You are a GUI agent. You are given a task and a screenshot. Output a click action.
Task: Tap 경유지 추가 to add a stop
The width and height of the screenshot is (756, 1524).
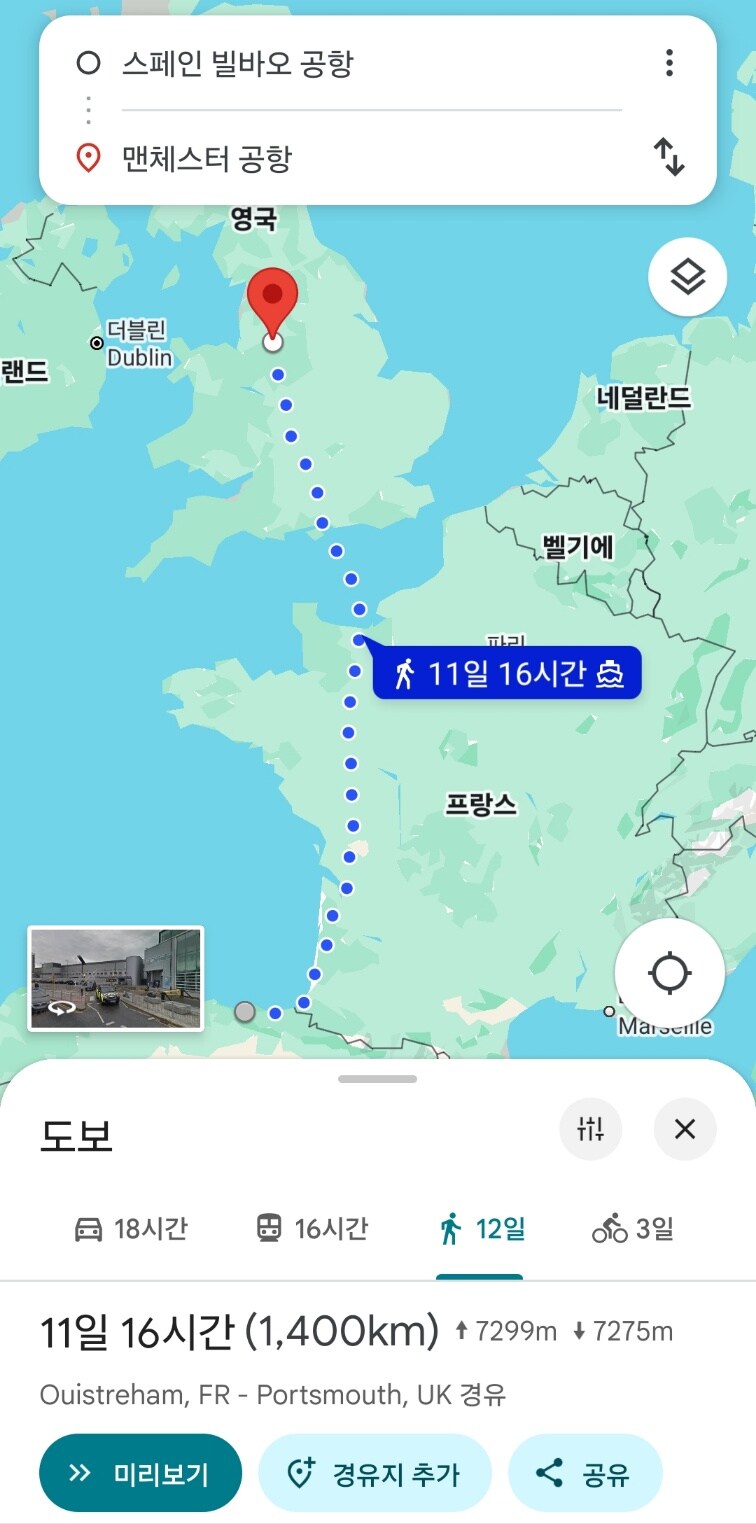(375, 1473)
